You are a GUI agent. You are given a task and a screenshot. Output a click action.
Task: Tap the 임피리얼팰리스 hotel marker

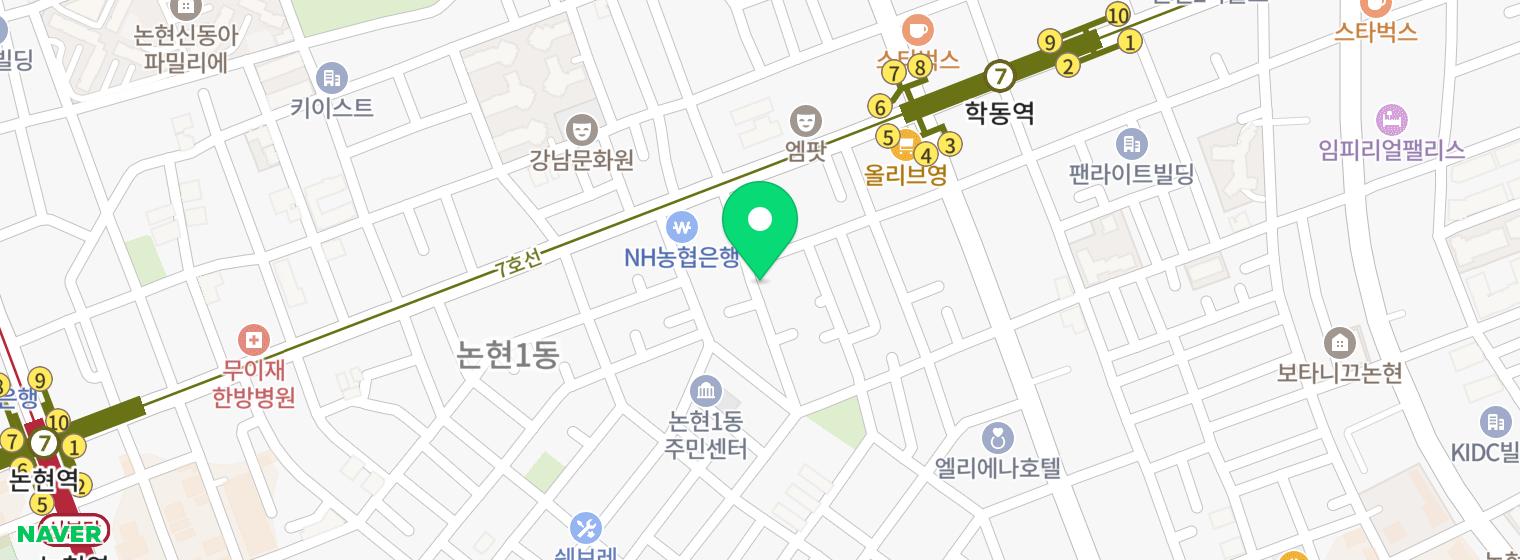1390,121
